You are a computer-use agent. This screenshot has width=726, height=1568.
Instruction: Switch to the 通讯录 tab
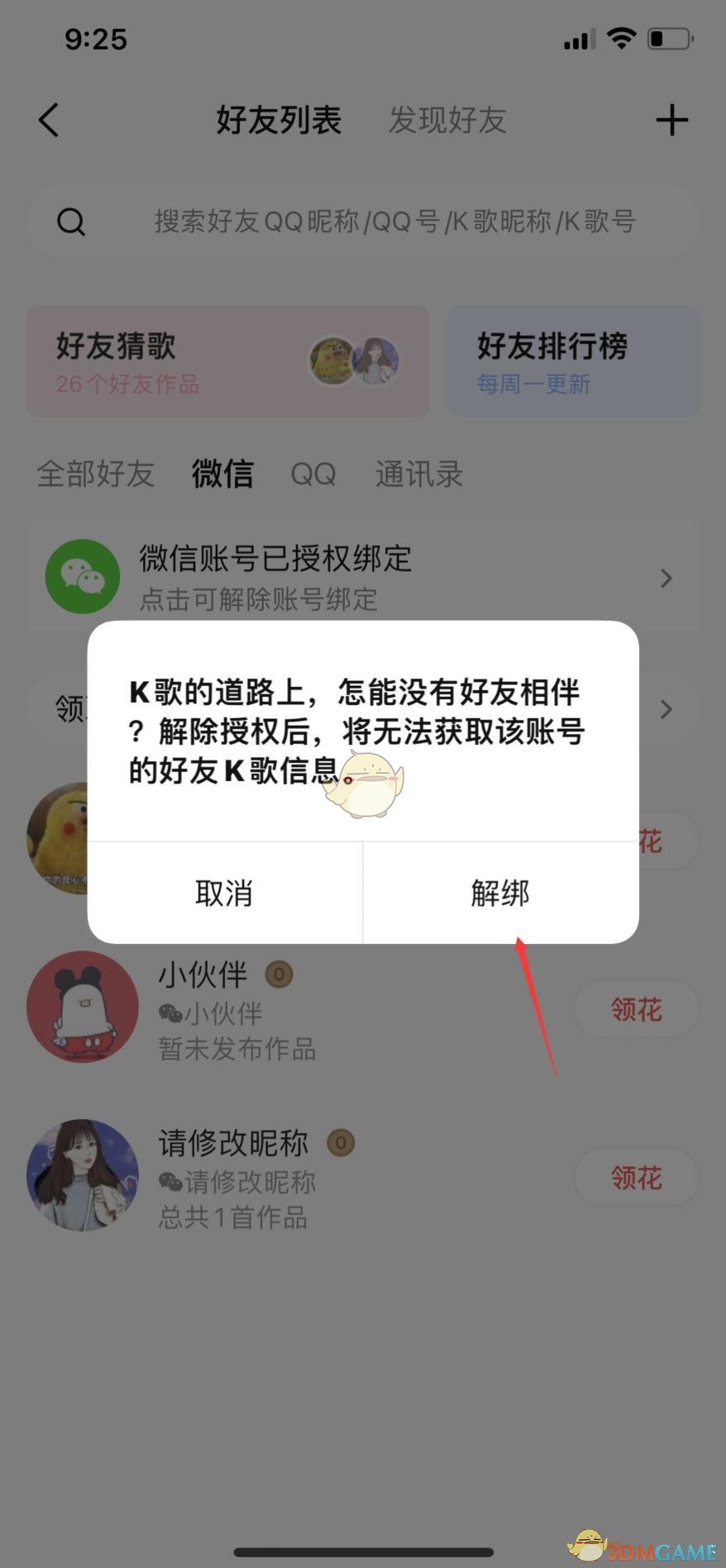click(419, 474)
